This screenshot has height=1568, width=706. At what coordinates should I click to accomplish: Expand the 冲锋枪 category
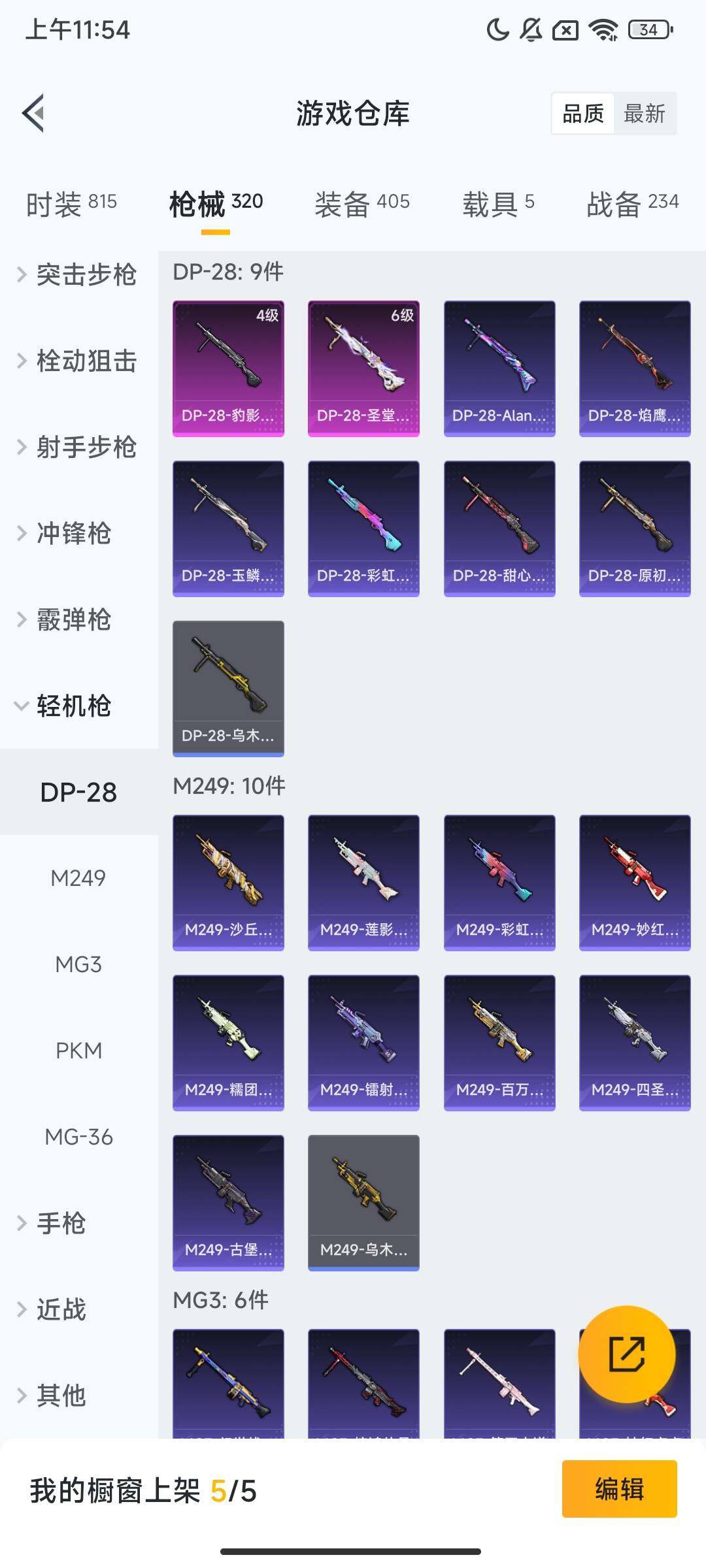click(x=72, y=533)
